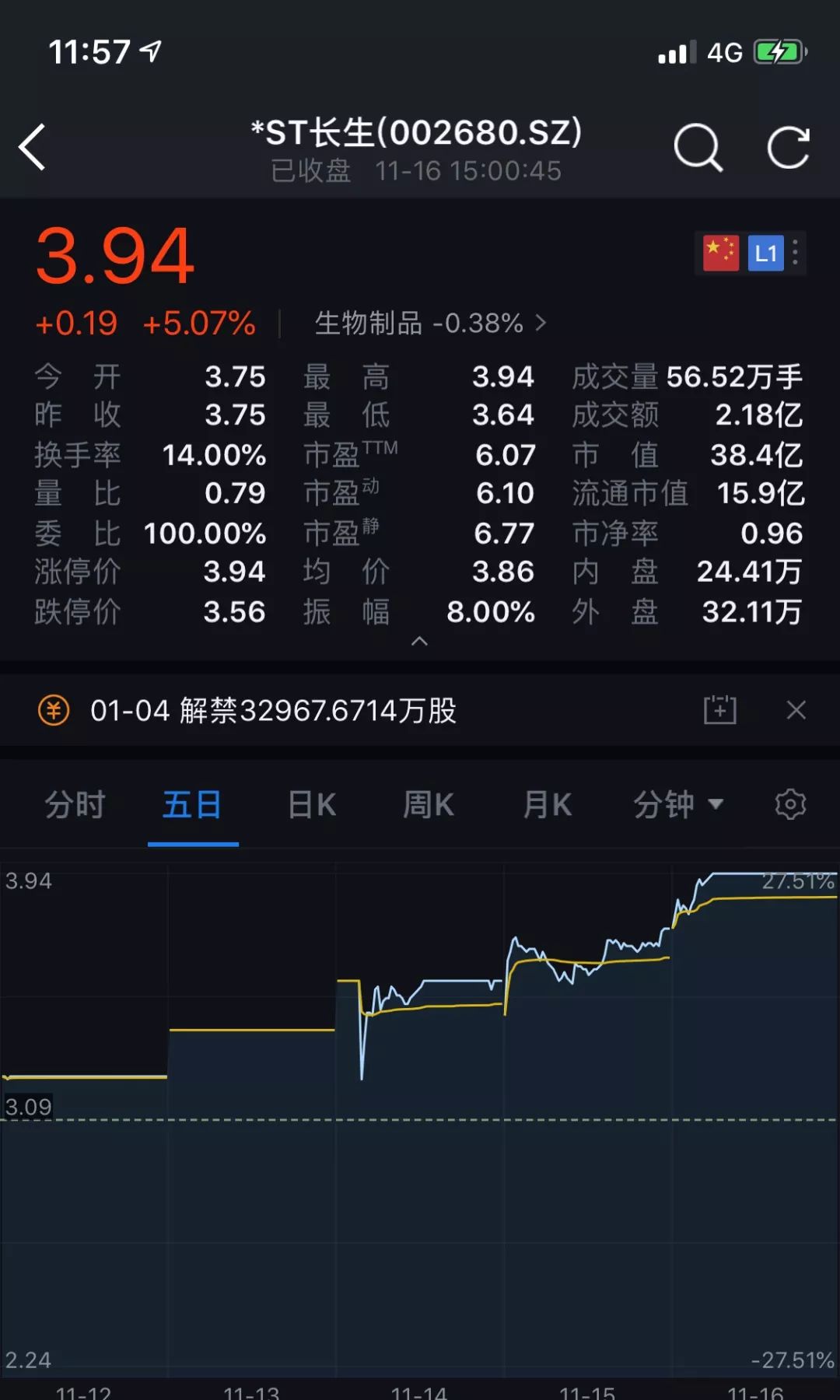
Task: Open the stock search magnifier
Action: pos(698,147)
